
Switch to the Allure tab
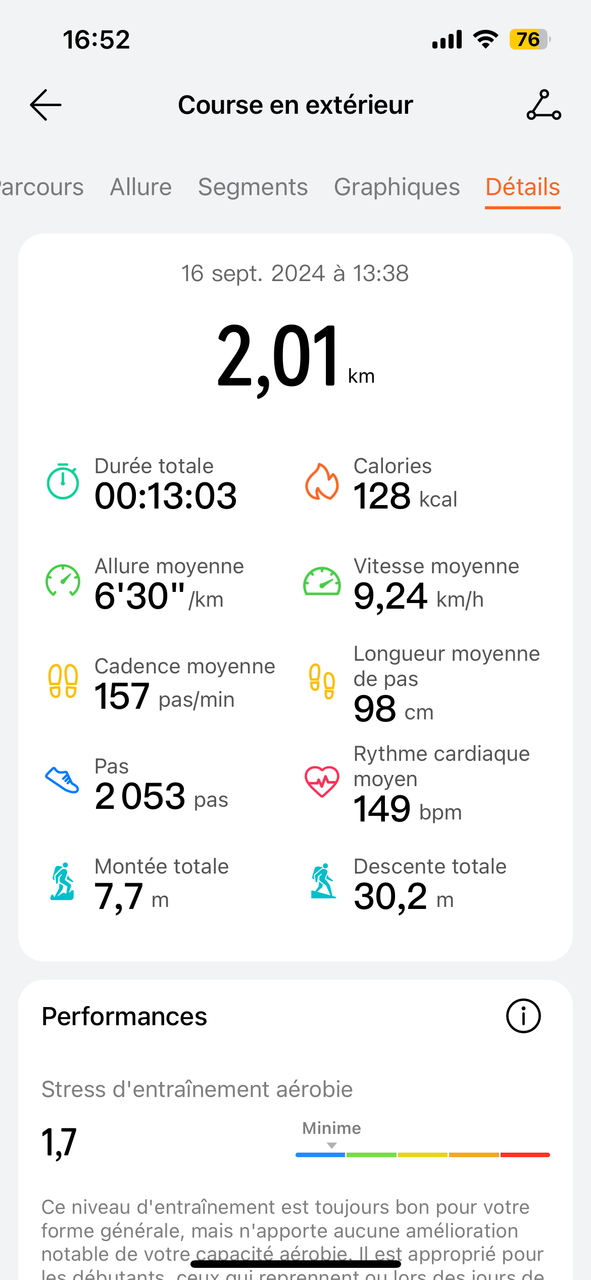click(x=141, y=187)
